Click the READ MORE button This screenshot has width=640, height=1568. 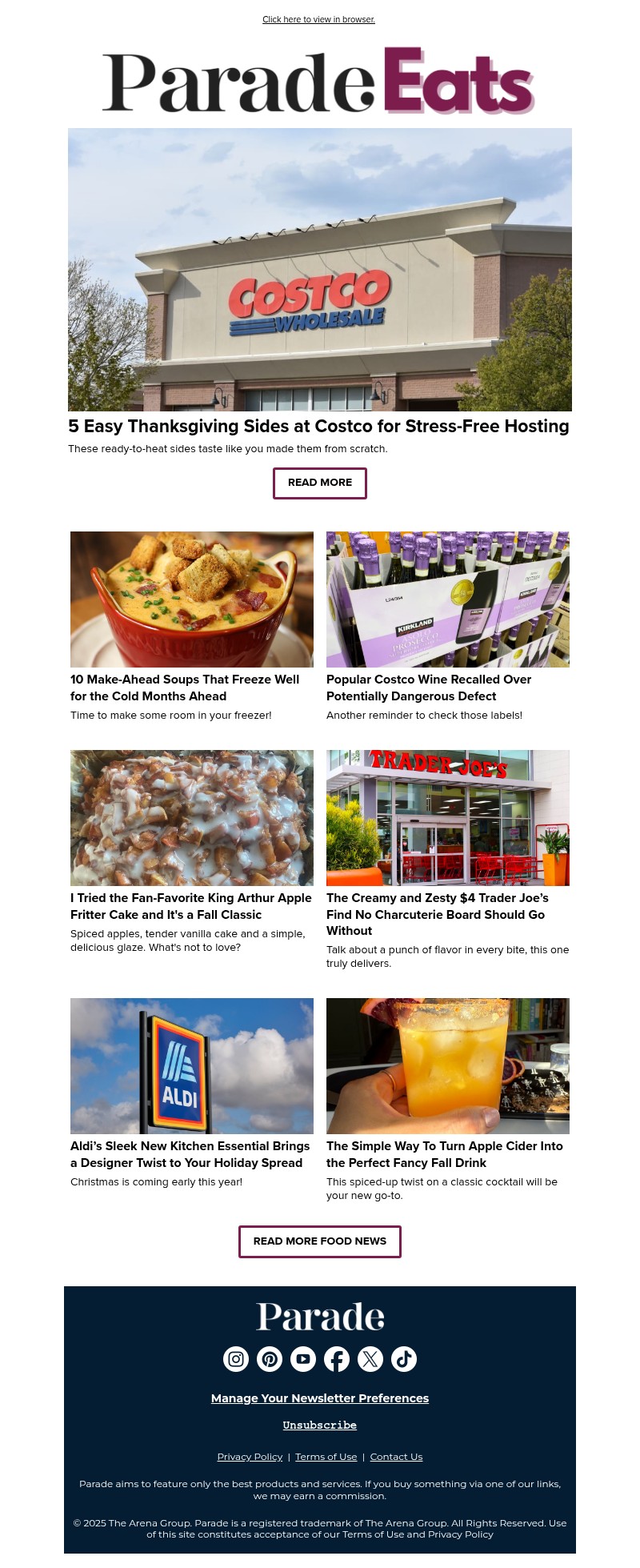(x=319, y=483)
